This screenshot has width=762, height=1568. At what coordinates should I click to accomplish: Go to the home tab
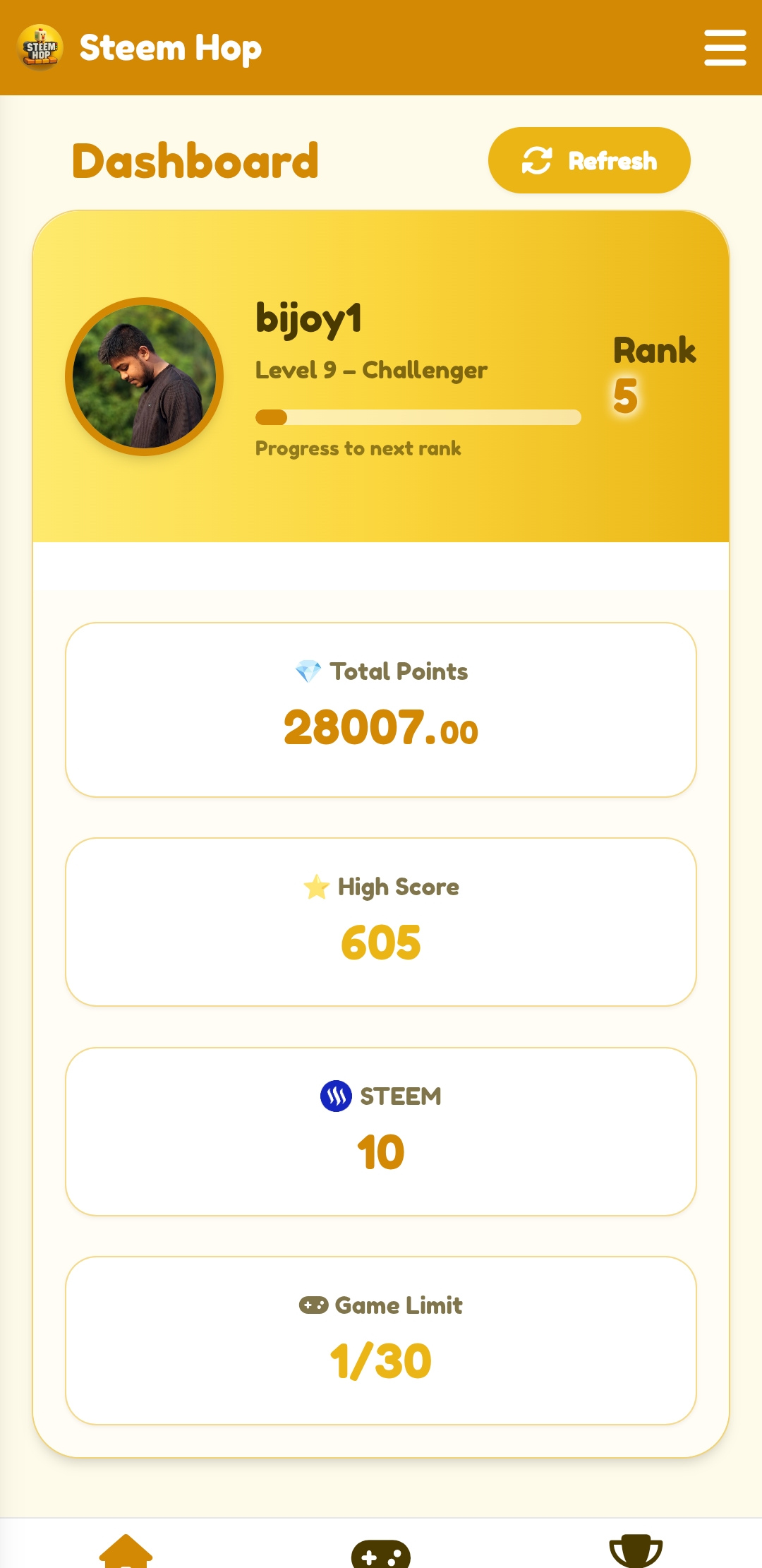126,1551
